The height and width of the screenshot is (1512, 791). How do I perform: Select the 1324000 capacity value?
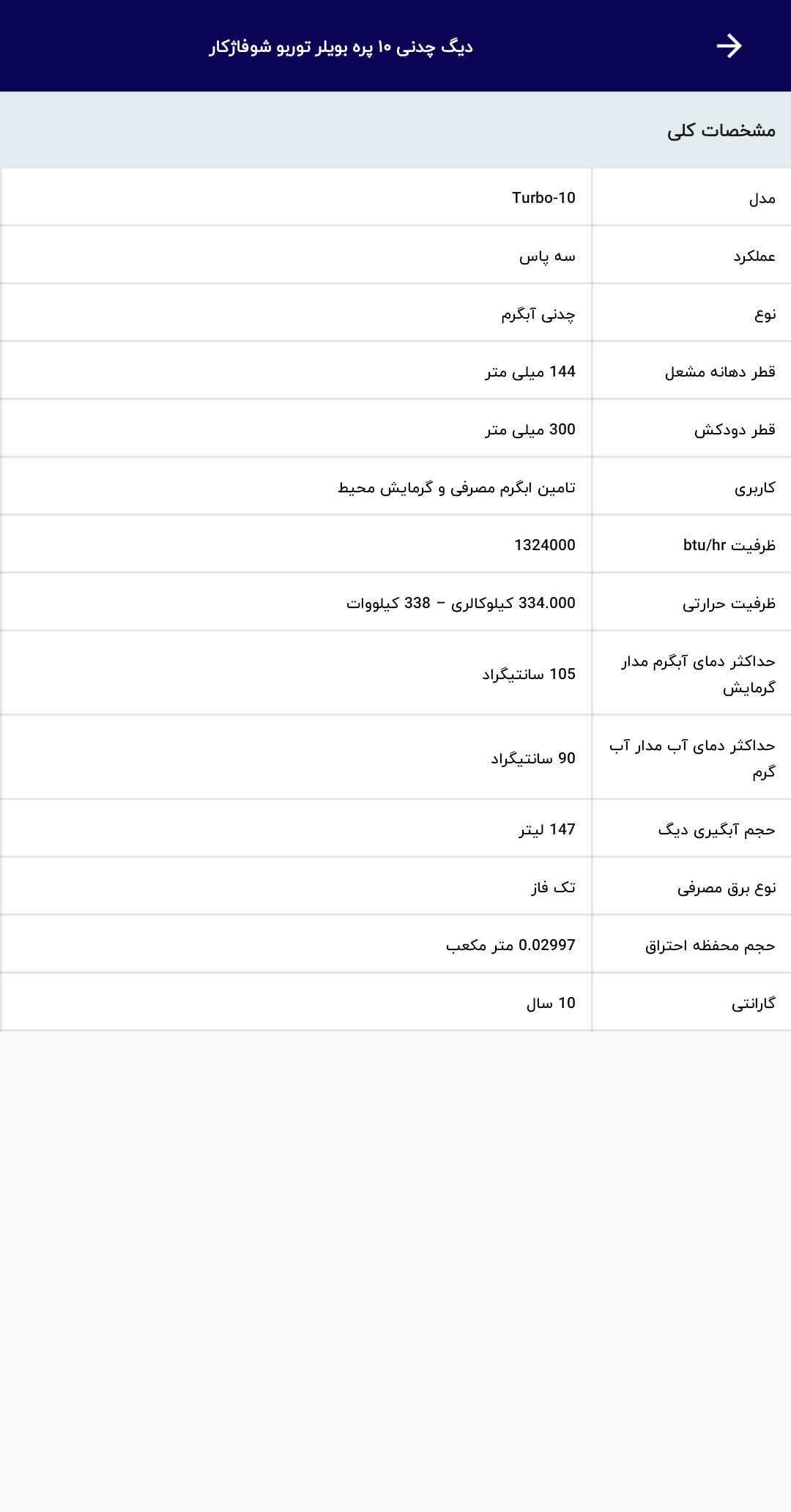point(546,544)
